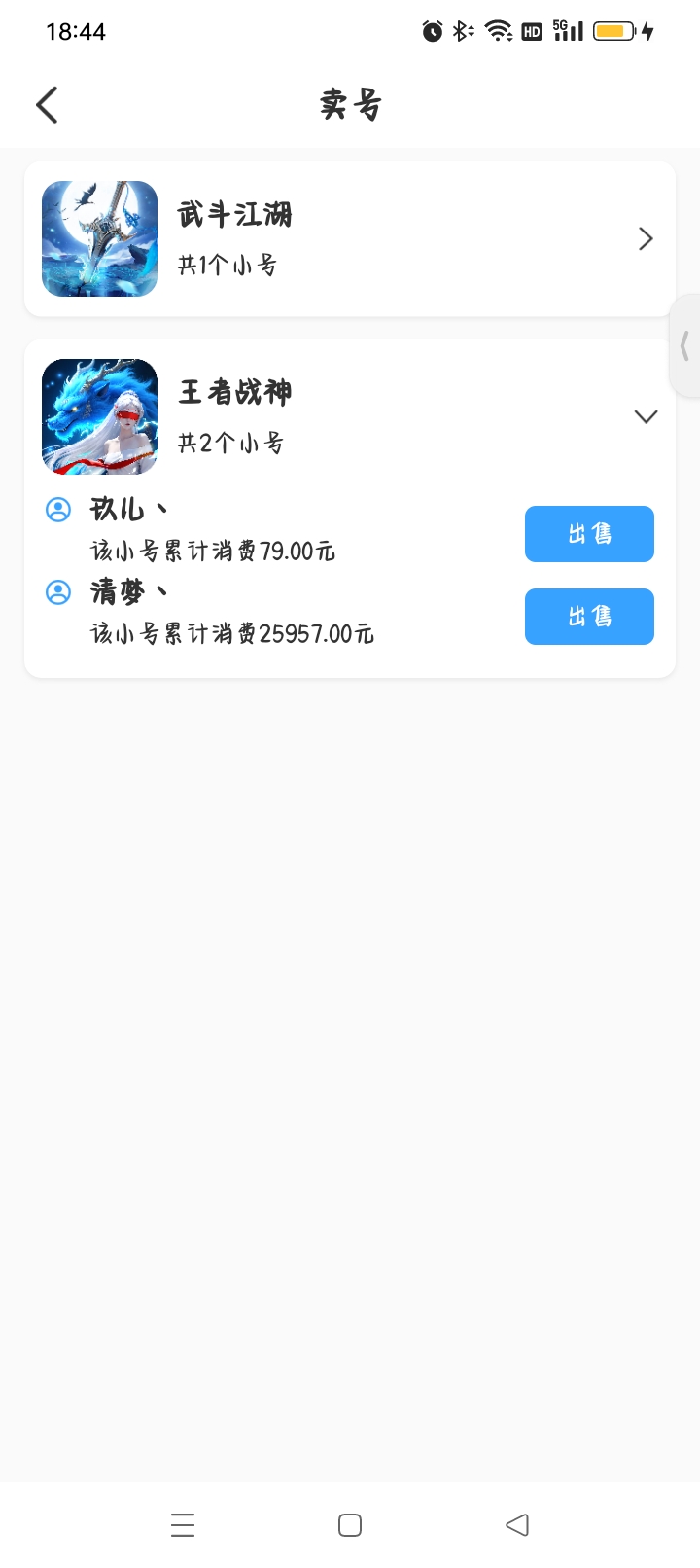The image size is (700, 1568).
Task: Open the system recent apps menu
Action: [183, 1524]
